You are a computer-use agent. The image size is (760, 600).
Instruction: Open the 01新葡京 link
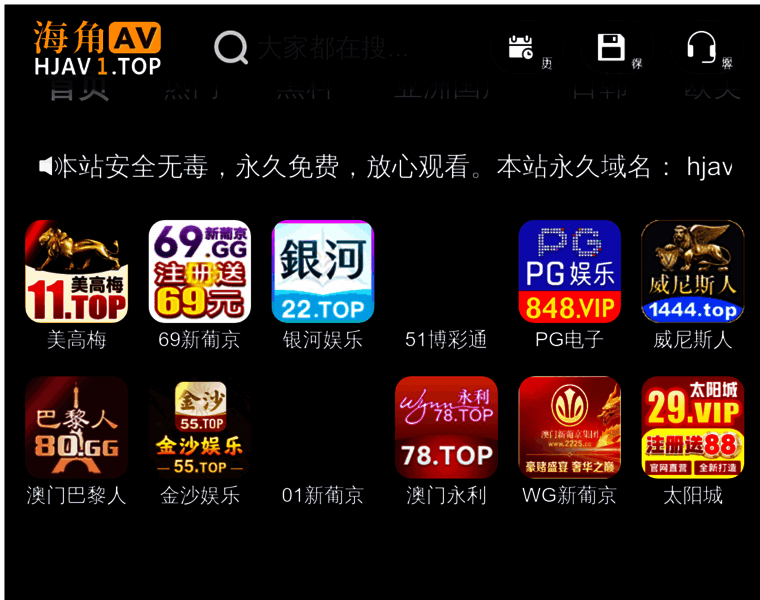point(323,495)
